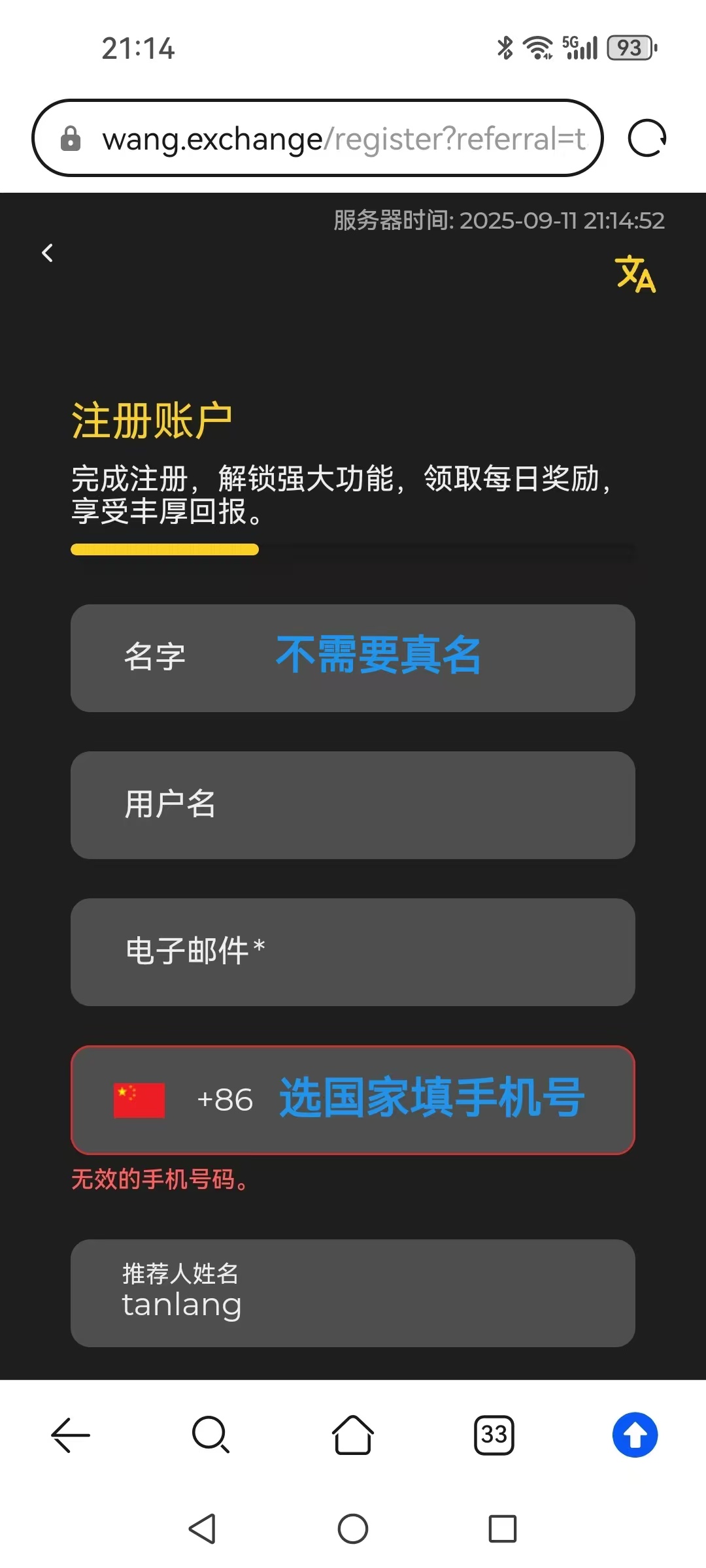Screen dimensions: 706x1568
Task: Focus the 名字 name field
Action: (353, 658)
